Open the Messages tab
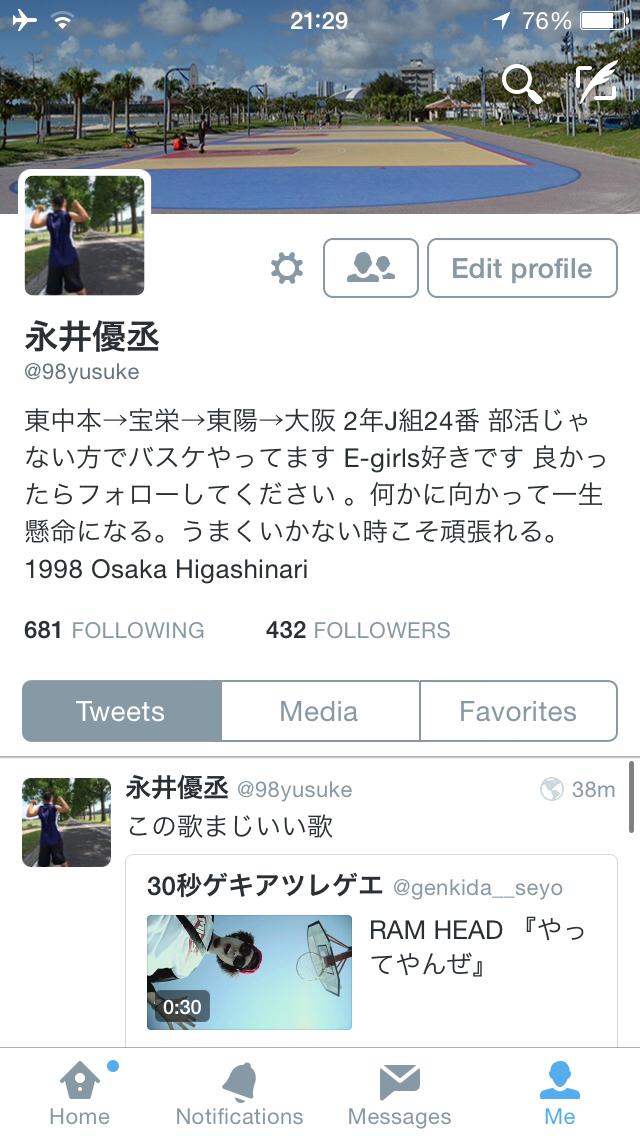This screenshot has height=1136, width=640. click(399, 1093)
